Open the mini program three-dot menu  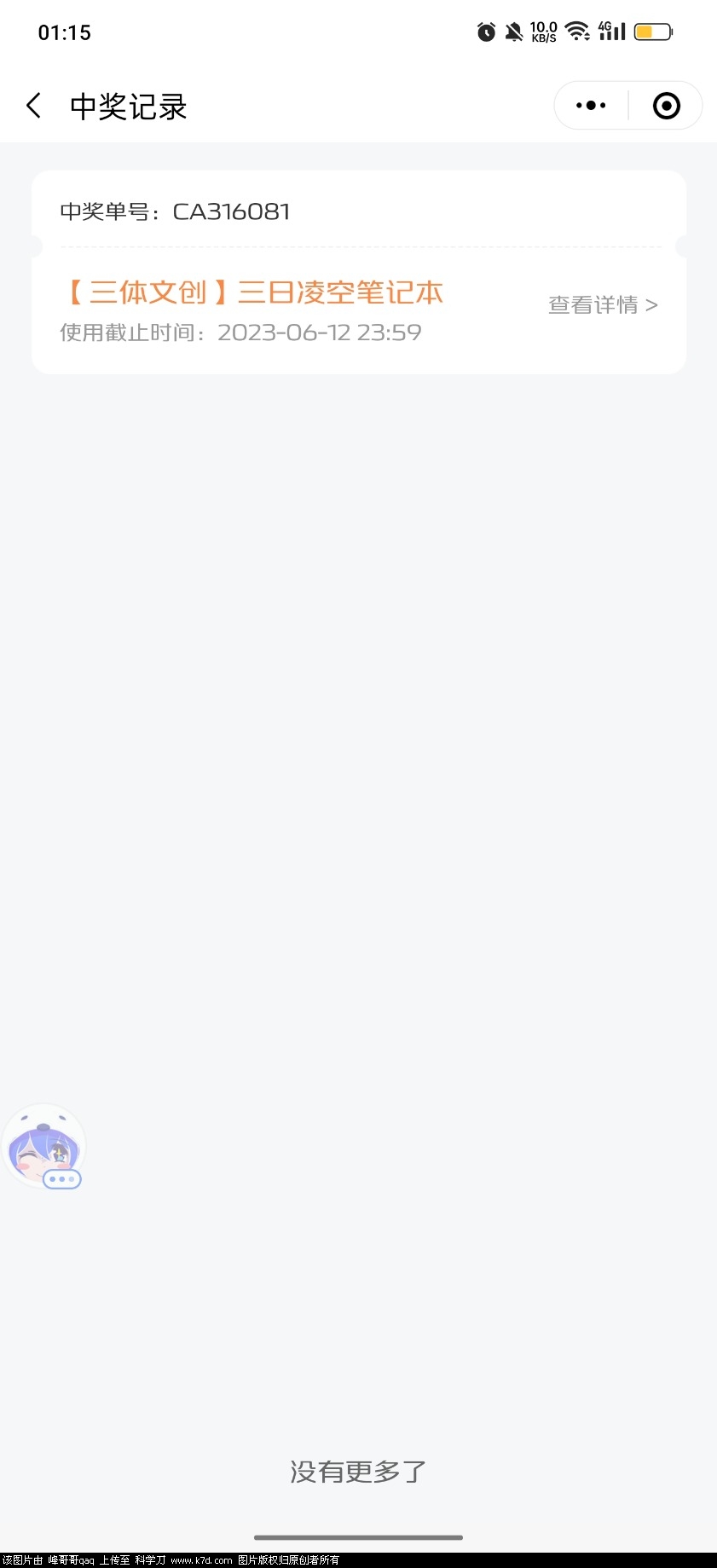tap(591, 106)
